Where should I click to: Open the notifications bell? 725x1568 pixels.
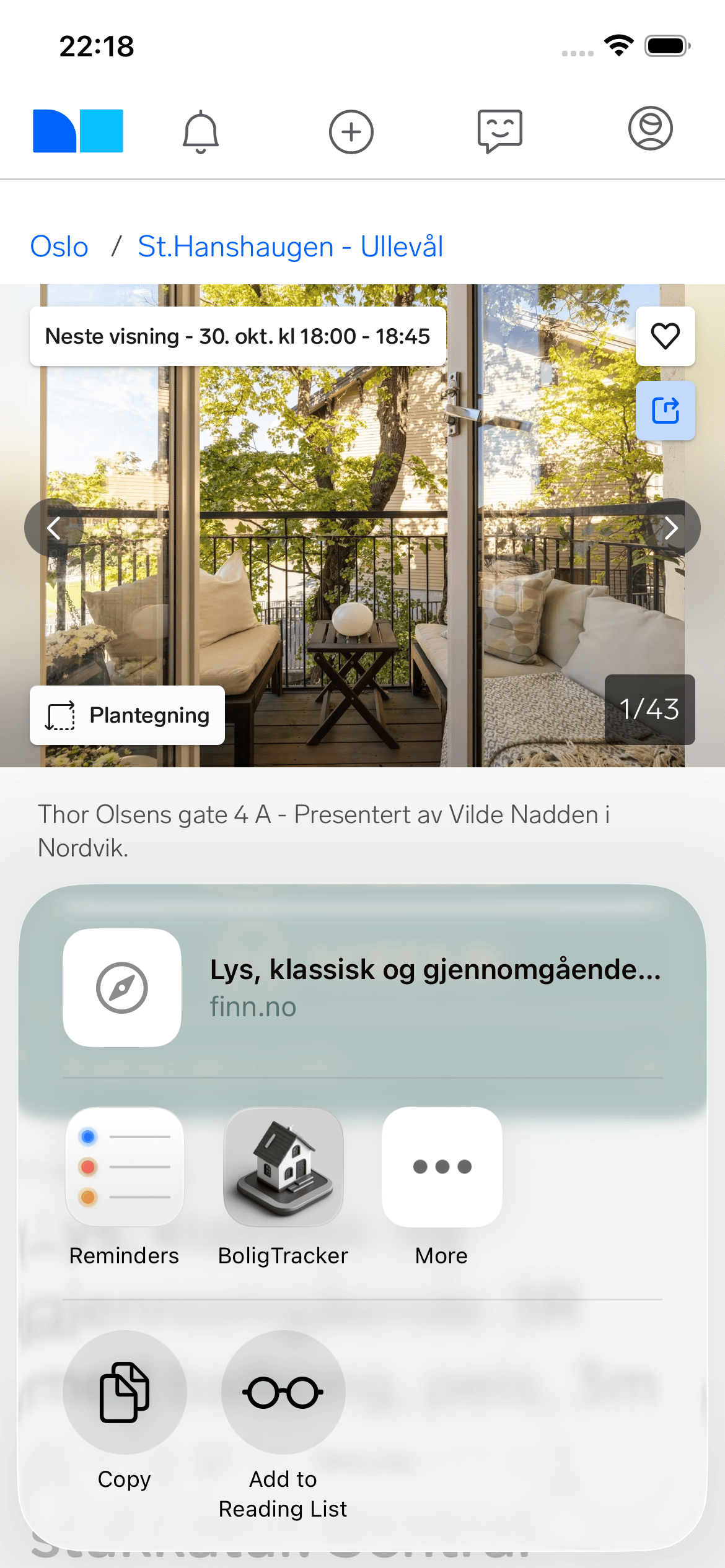point(201,132)
